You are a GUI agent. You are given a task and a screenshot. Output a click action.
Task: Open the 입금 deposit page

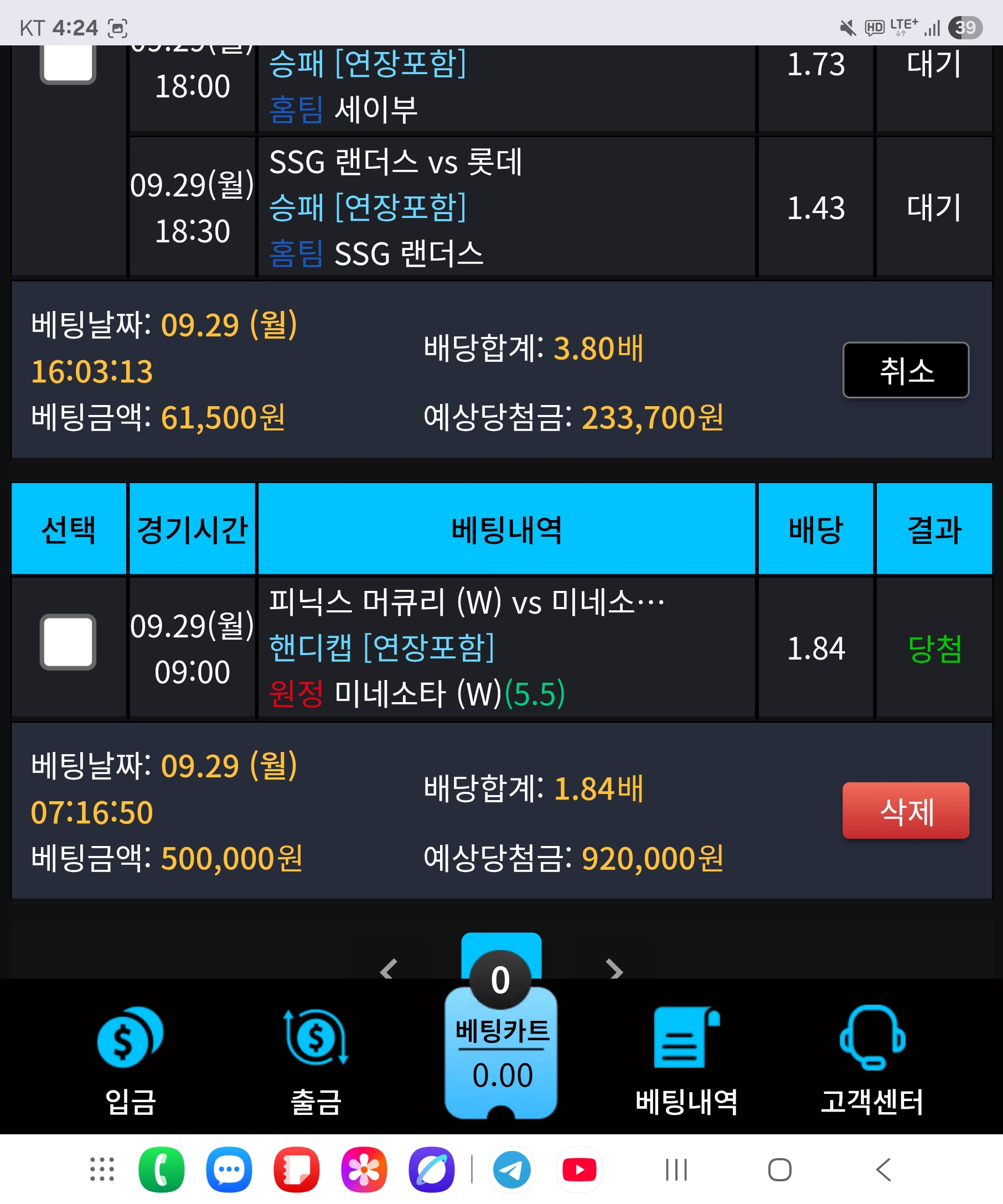click(130, 1061)
